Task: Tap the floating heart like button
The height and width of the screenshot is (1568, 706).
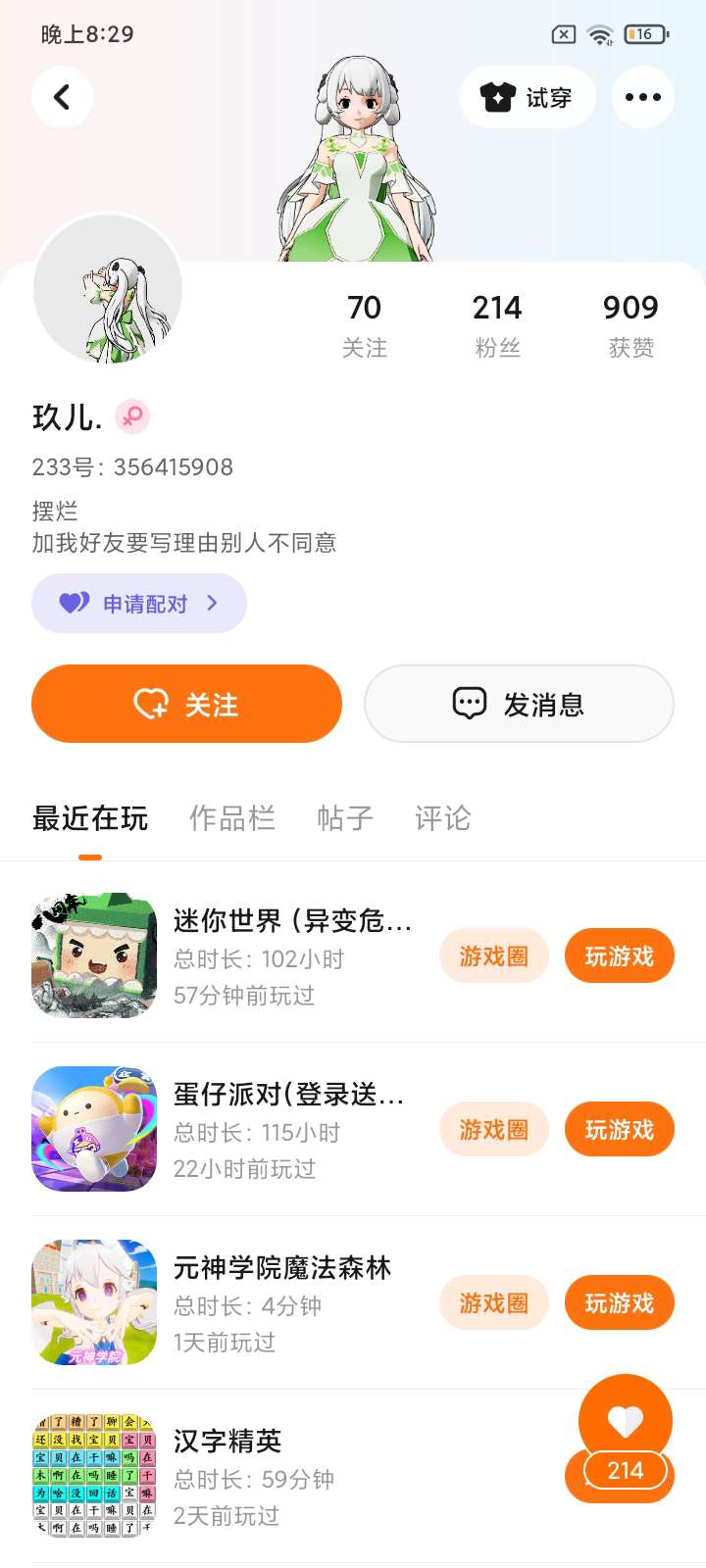Action: click(626, 1421)
